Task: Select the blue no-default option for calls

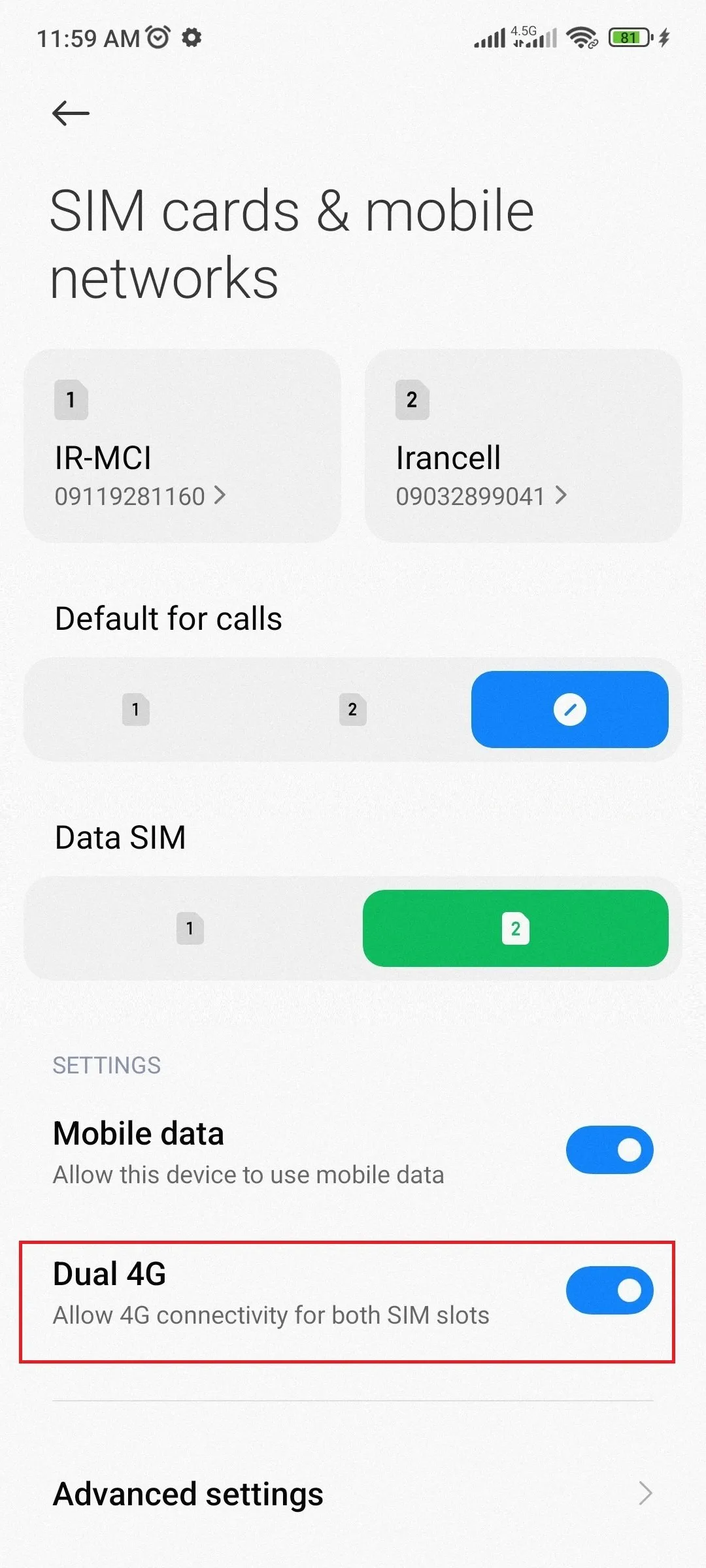Action: [569, 710]
